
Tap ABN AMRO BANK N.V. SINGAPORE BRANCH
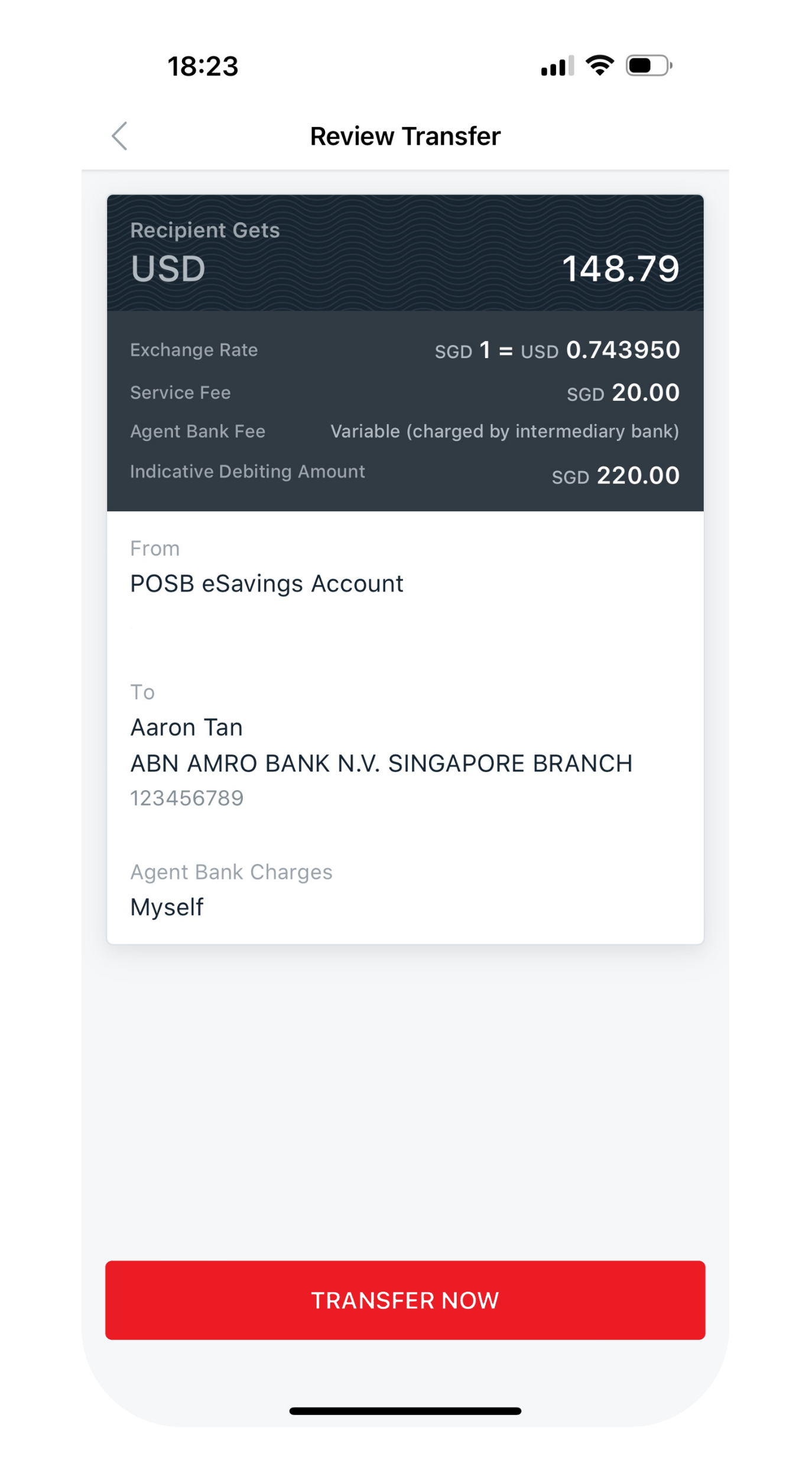pos(381,763)
